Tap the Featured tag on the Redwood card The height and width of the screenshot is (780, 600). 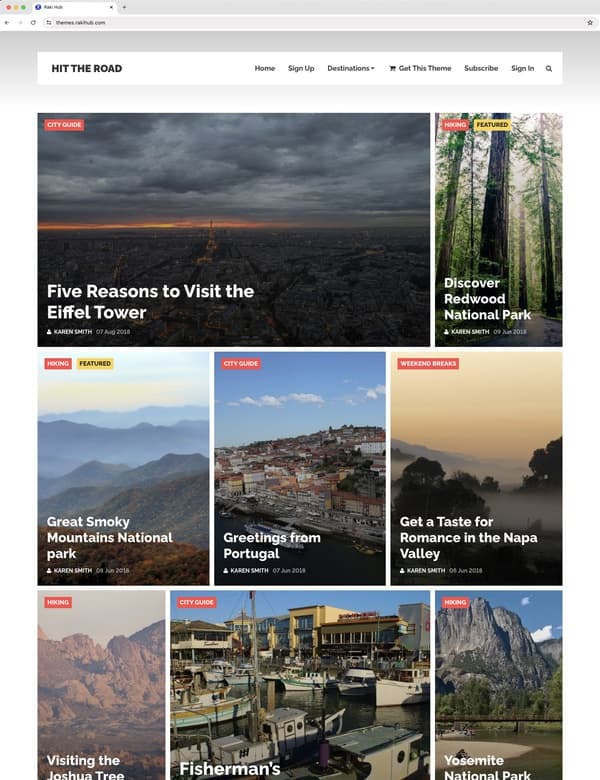tap(492, 126)
